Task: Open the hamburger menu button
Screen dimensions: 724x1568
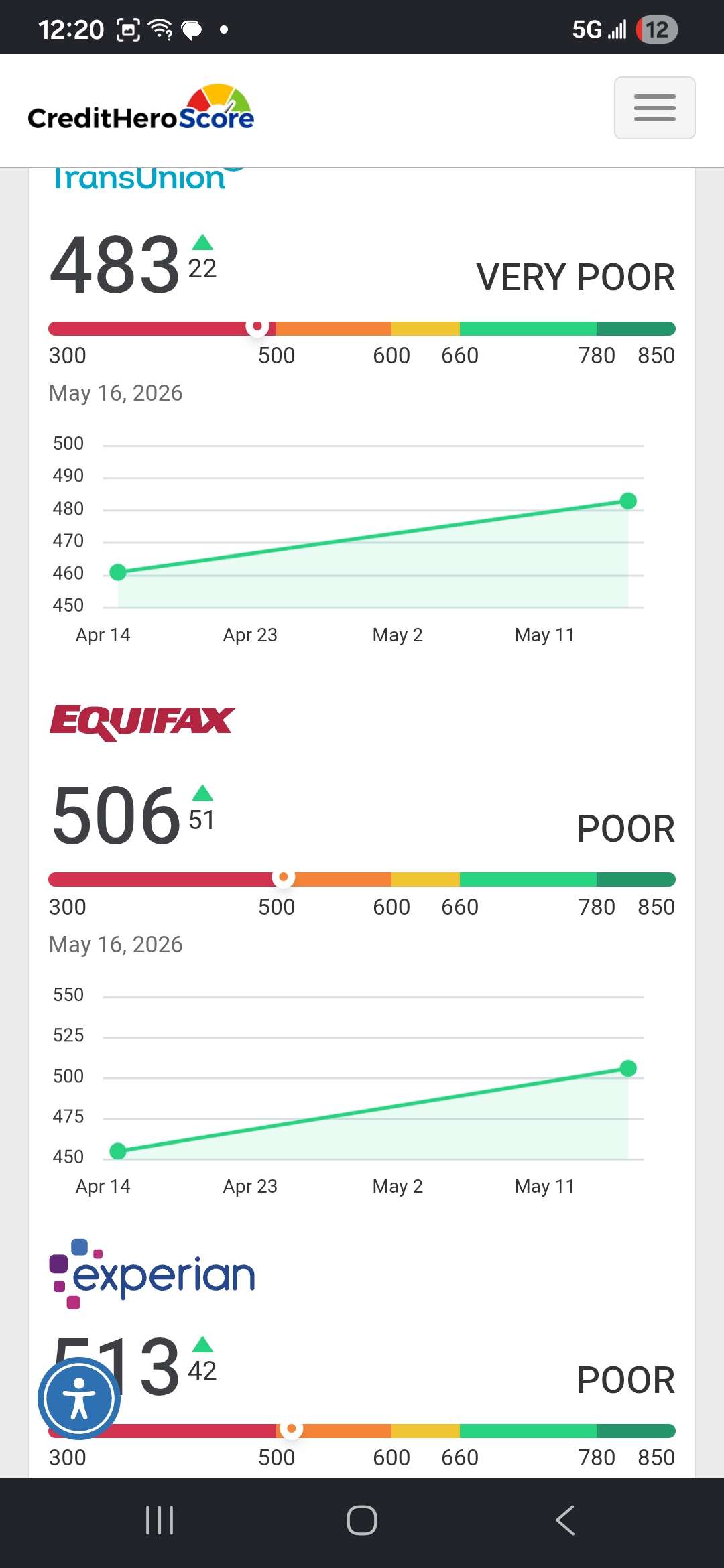Action: coord(654,108)
